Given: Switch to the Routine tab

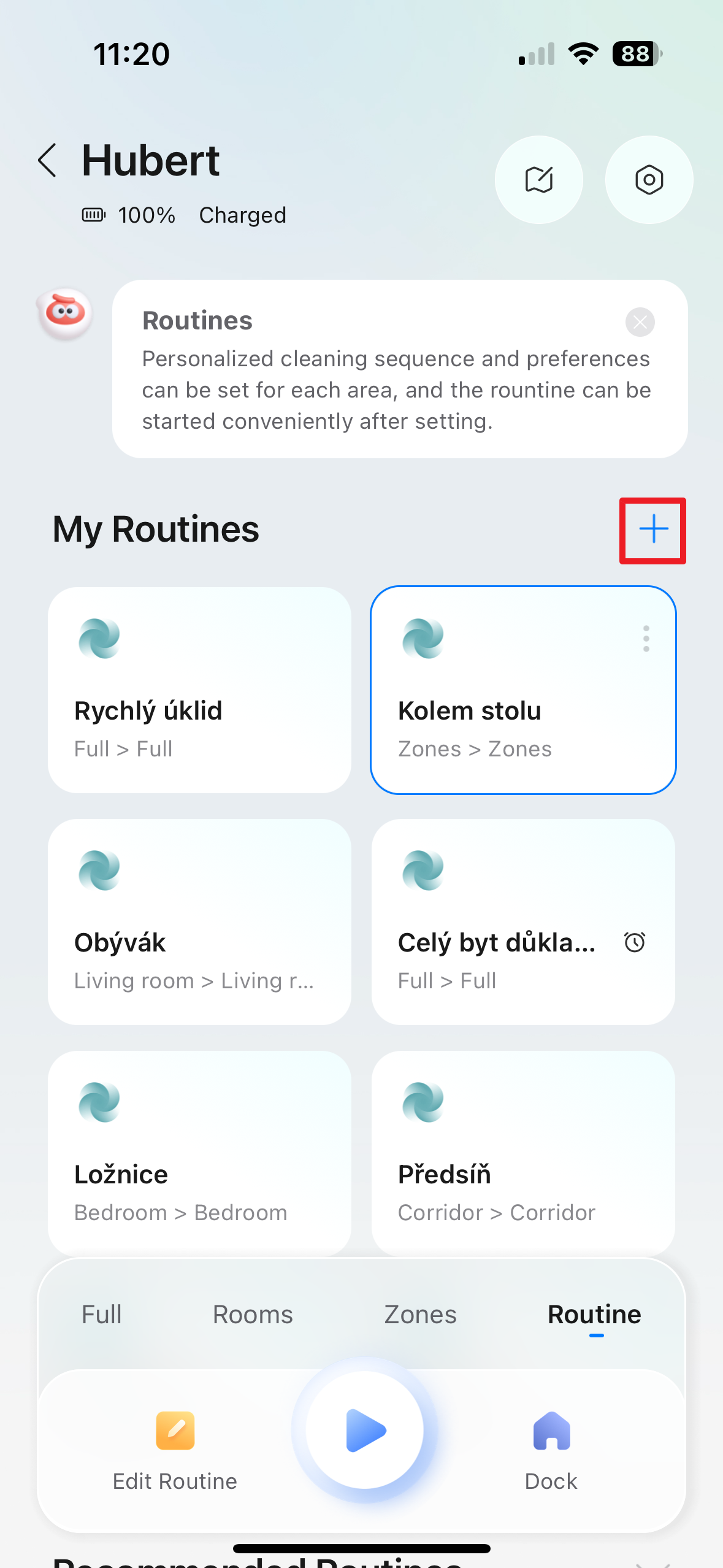Looking at the screenshot, I should pyautogui.click(x=594, y=1315).
